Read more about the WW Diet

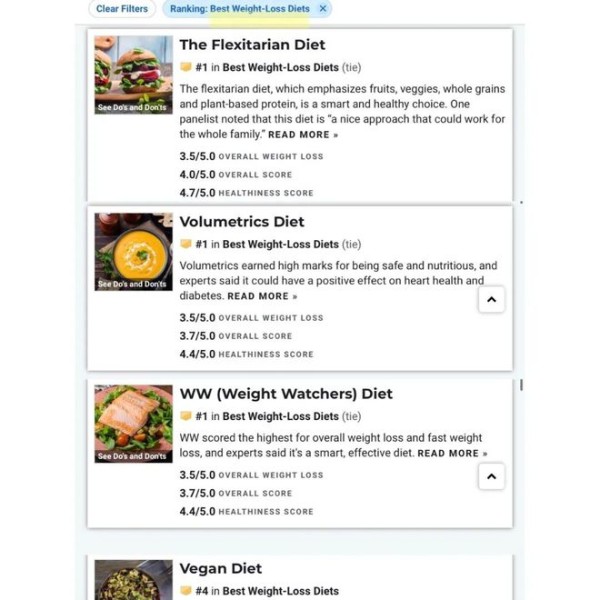[453, 454]
